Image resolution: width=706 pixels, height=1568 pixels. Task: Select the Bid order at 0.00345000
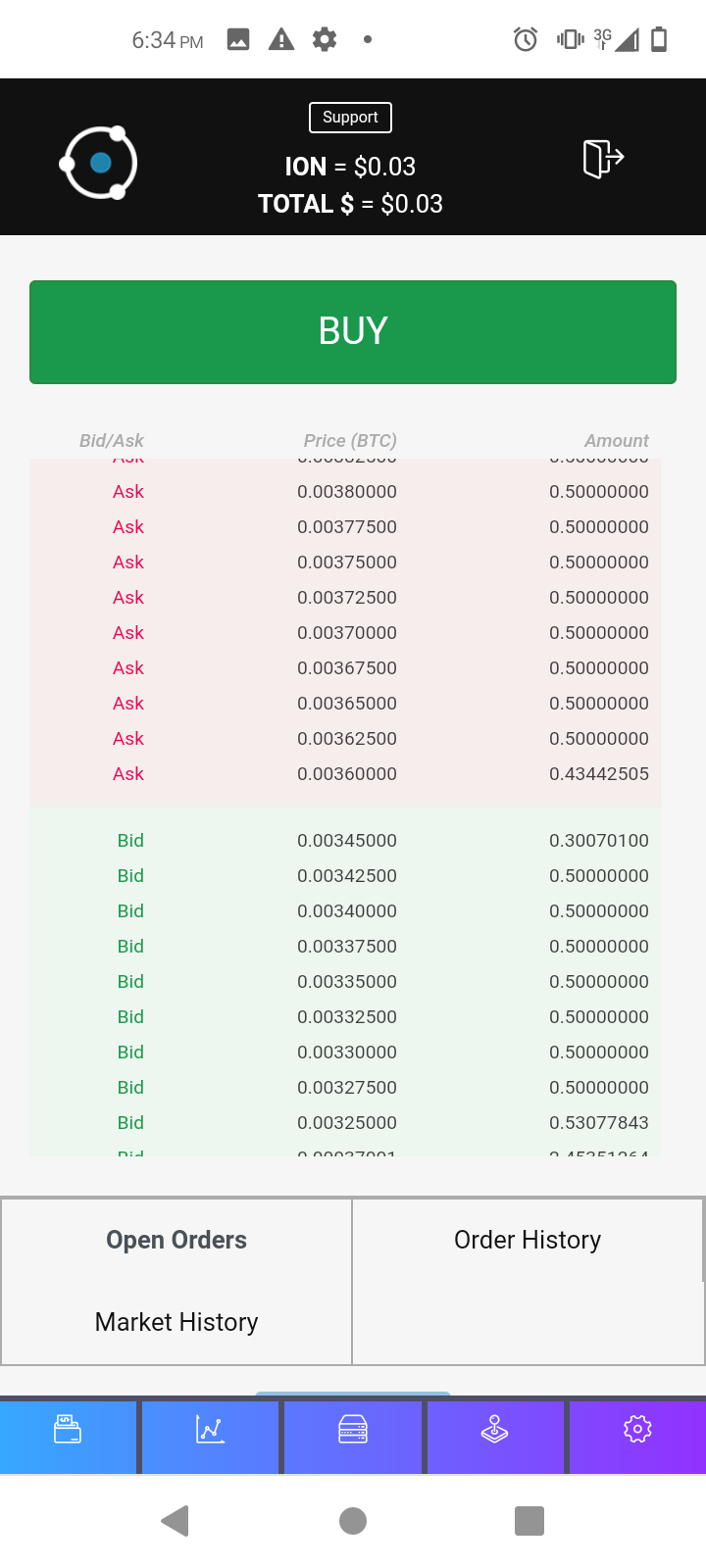click(x=347, y=841)
